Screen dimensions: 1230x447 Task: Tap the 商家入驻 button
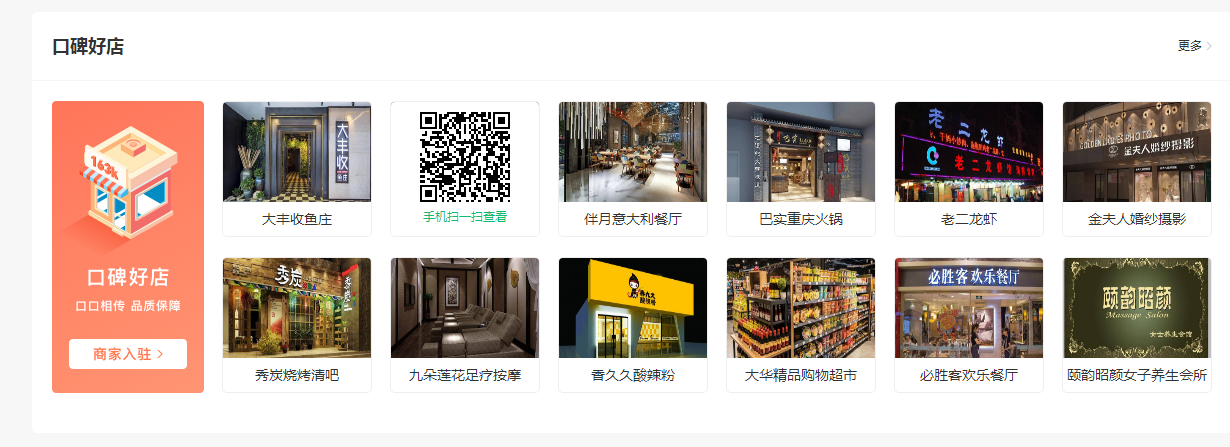coord(128,354)
